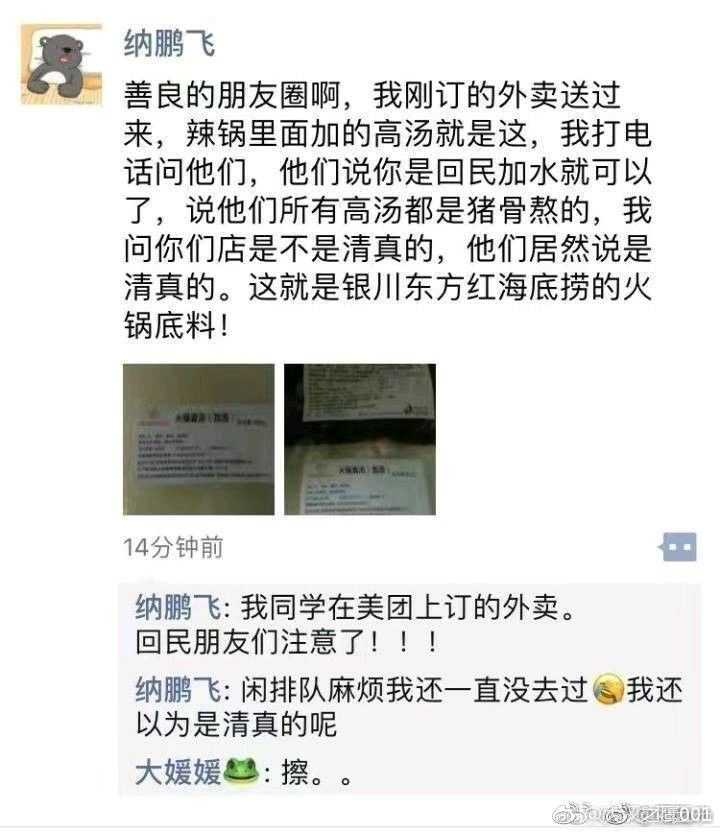View the first attached label photo

[198, 439]
